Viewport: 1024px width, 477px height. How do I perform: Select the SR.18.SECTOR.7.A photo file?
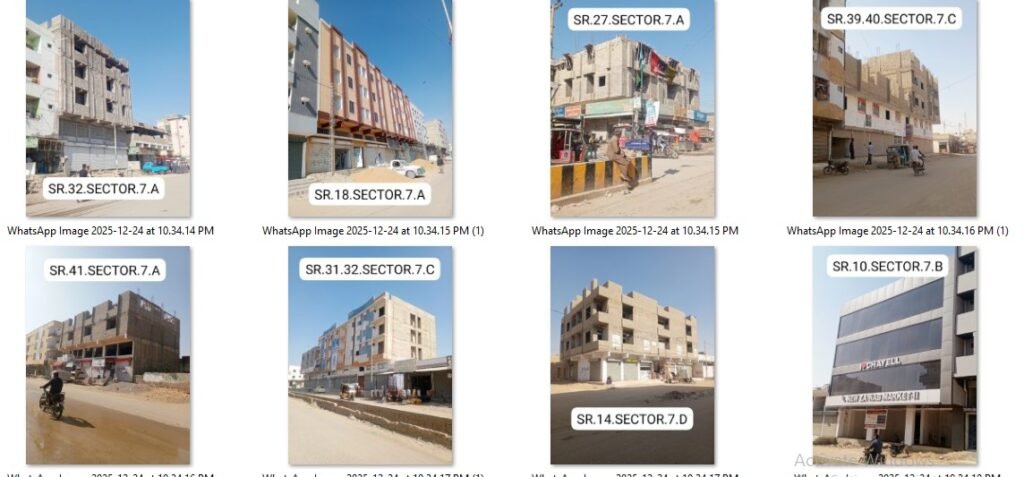pos(370,108)
